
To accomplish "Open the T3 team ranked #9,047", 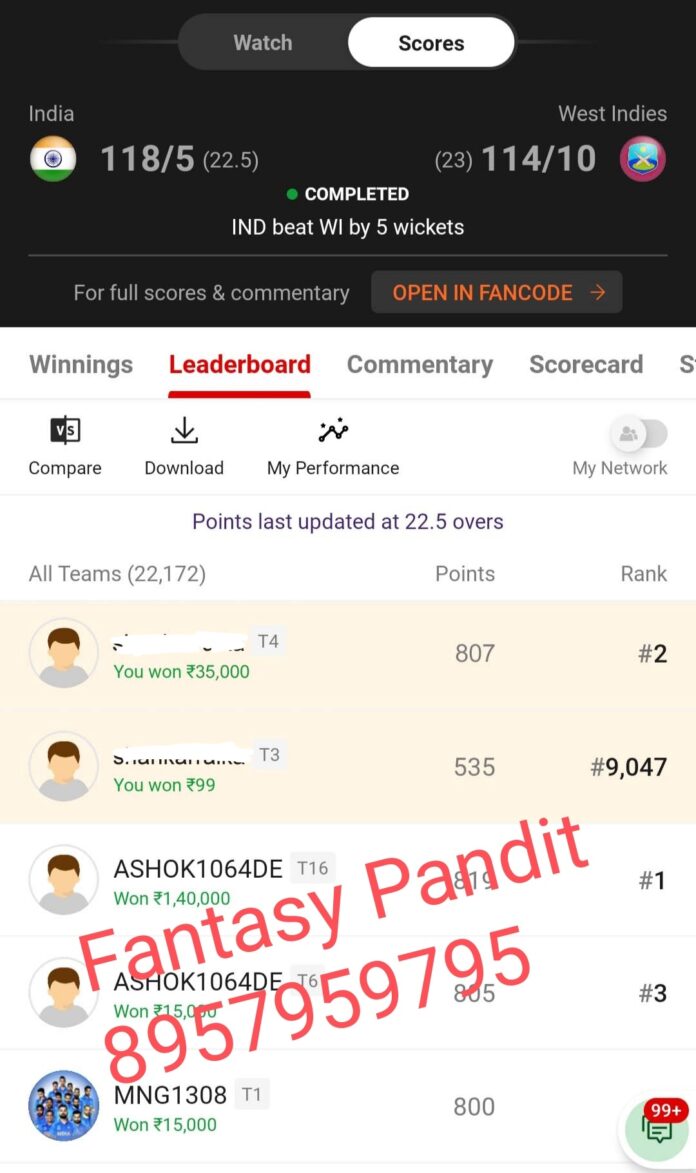I will click(x=348, y=768).
